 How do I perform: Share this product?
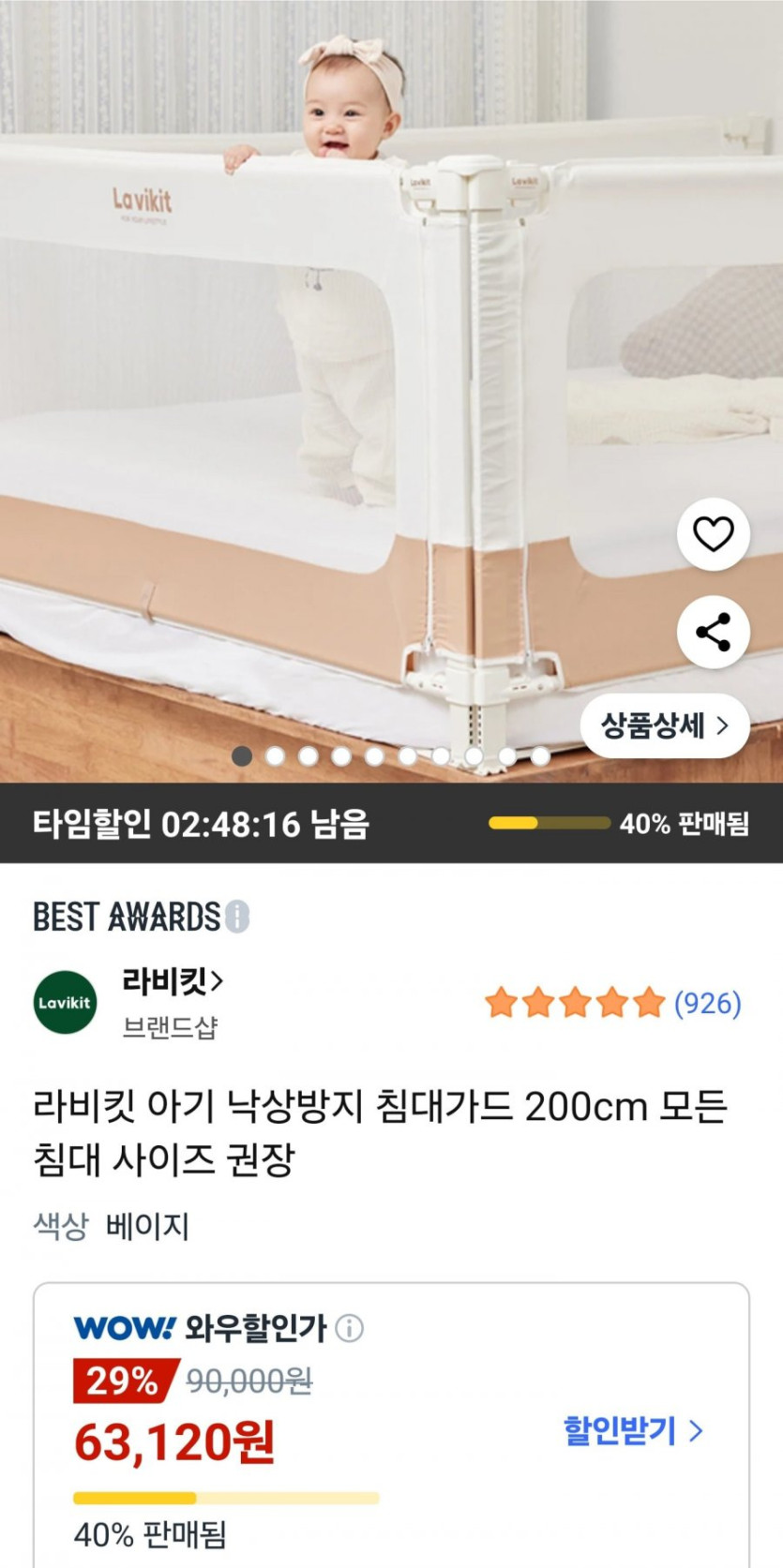(x=713, y=633)
